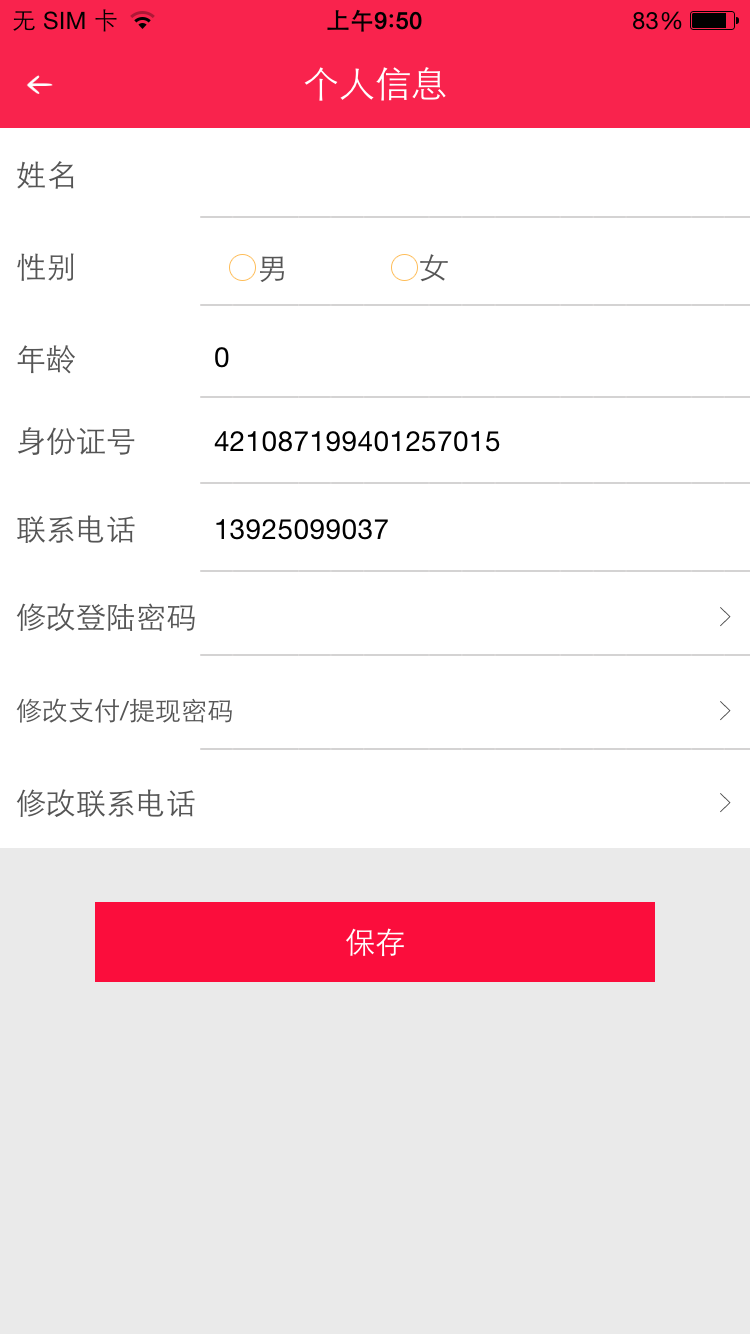Image resolution: width=750 pixels, height=1334 pixels.
Task: Click the chevron beside 修改支付/提现密码
Action: click(x=724, y=710)
